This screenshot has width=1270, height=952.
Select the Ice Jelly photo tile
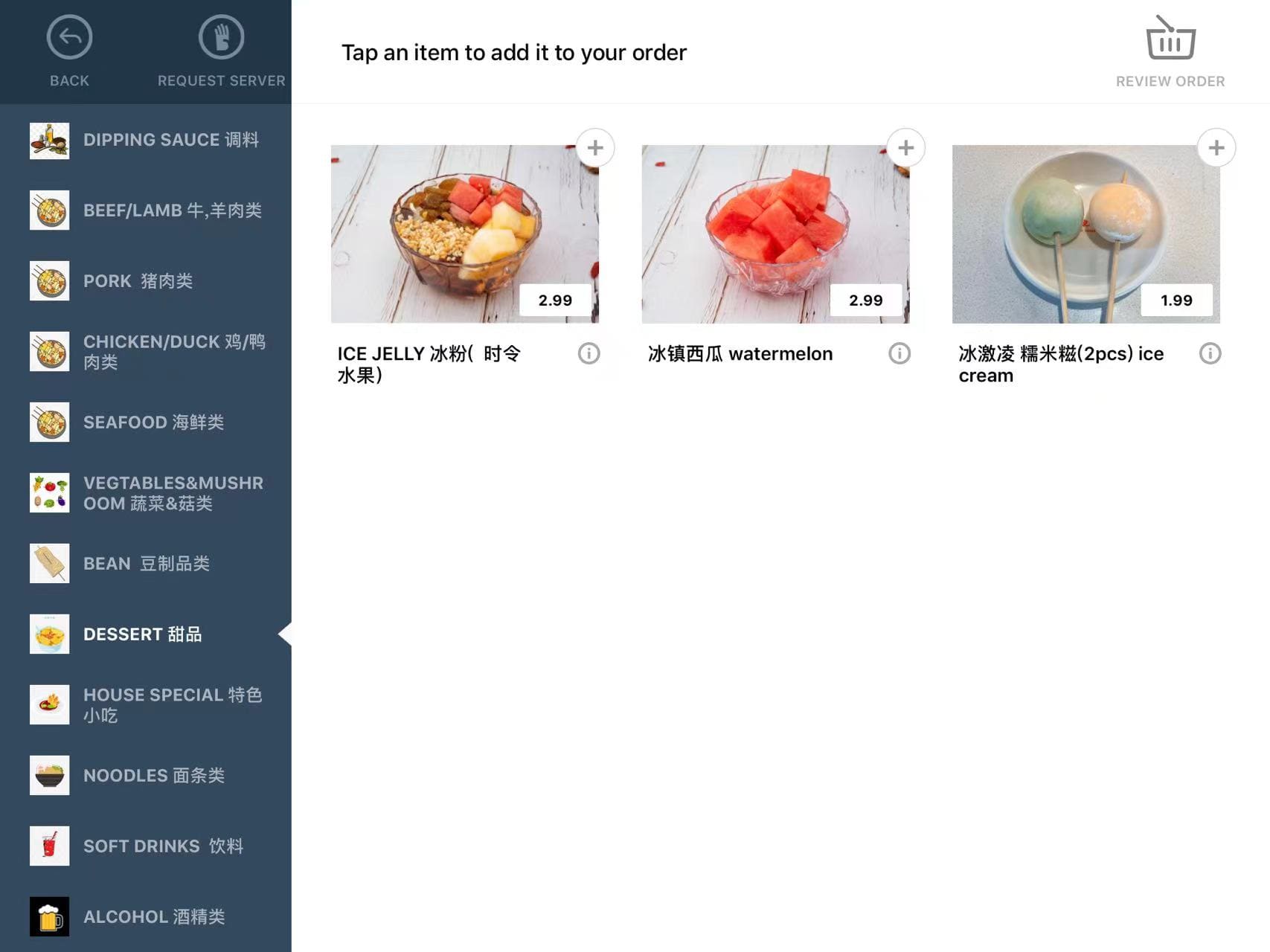[x=464, y=234]
